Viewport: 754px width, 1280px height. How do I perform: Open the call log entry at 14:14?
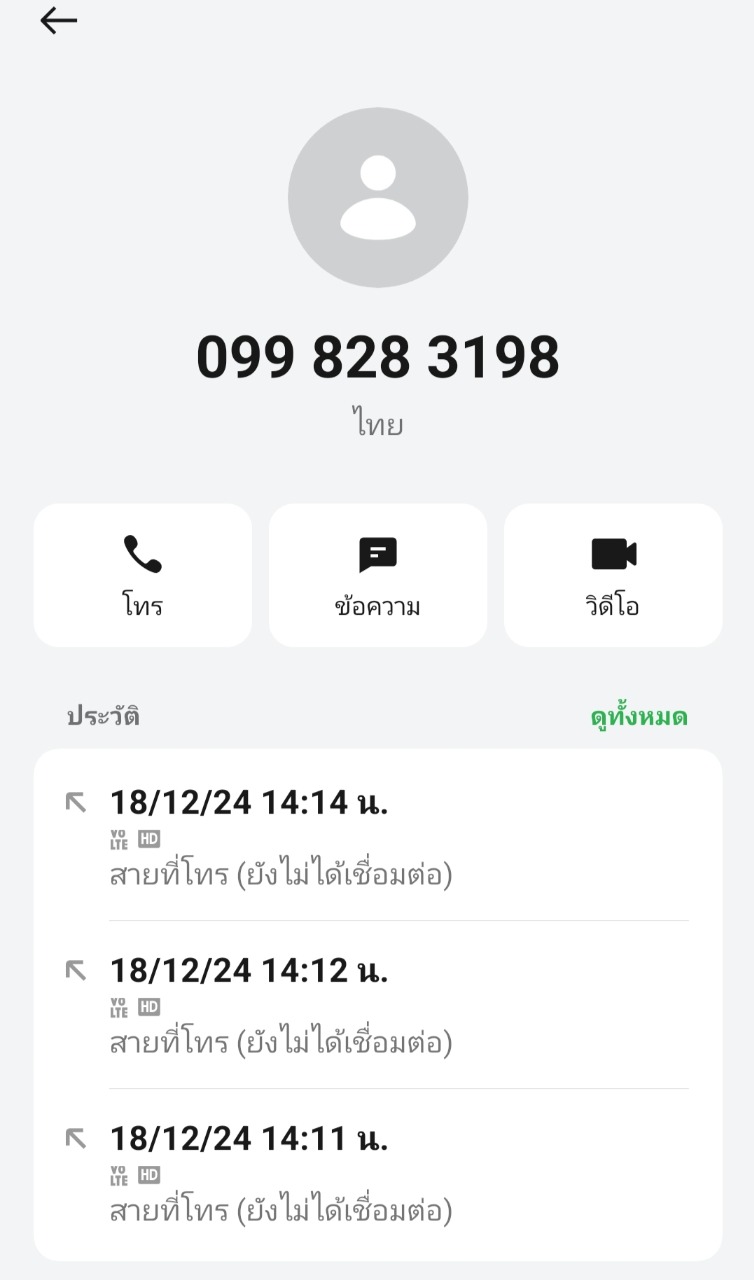pos(378,837)
